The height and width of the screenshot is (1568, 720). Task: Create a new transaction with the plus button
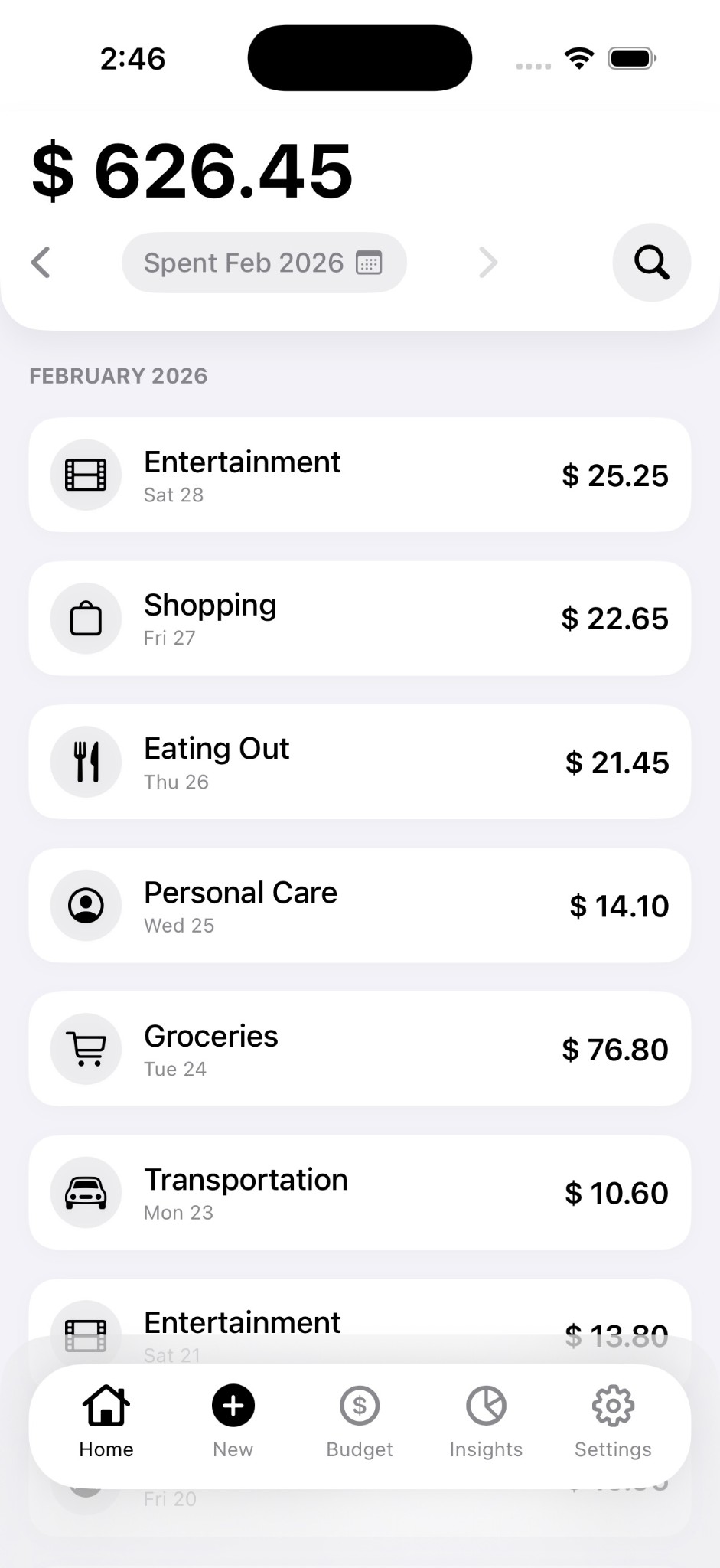[232, 1405]
